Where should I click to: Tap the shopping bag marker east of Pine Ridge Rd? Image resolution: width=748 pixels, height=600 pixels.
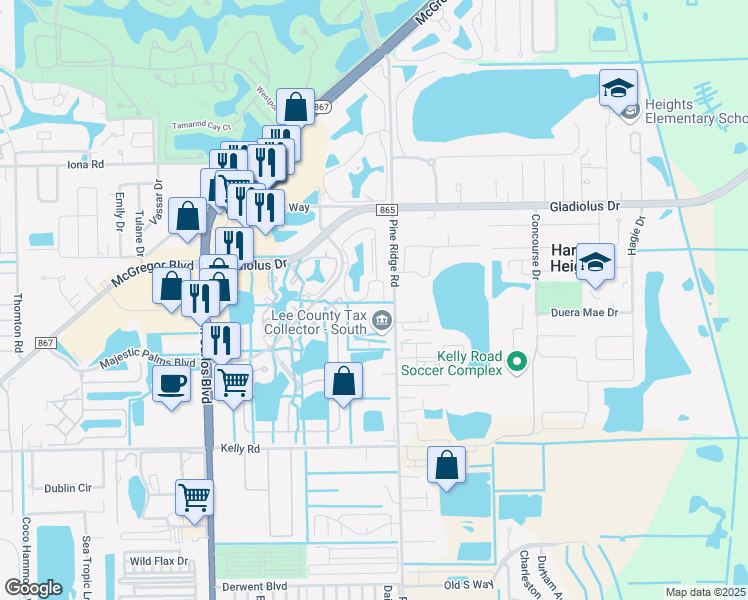[446, 464]
